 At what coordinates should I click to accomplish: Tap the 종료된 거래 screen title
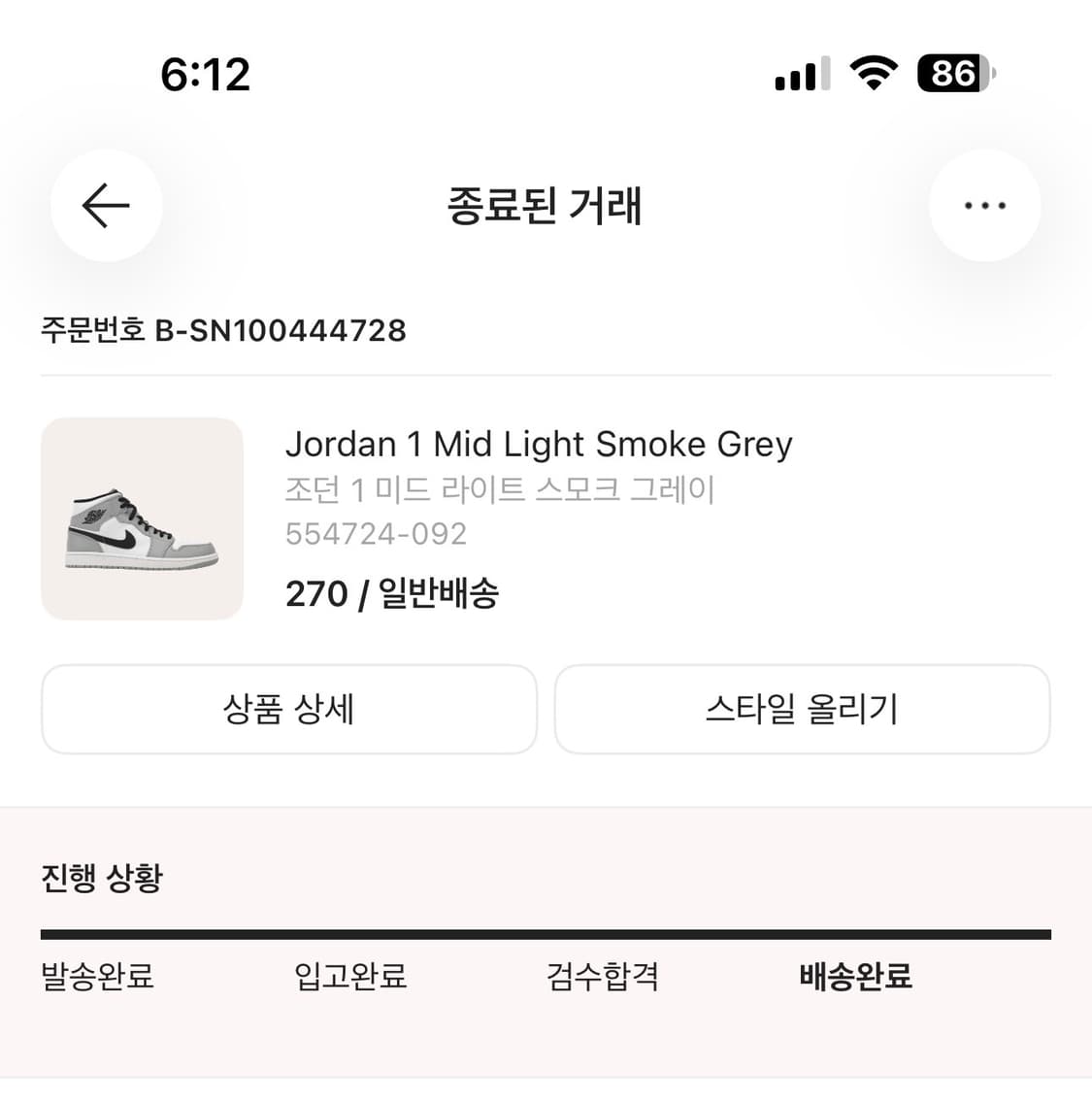[x=546, y=206]
